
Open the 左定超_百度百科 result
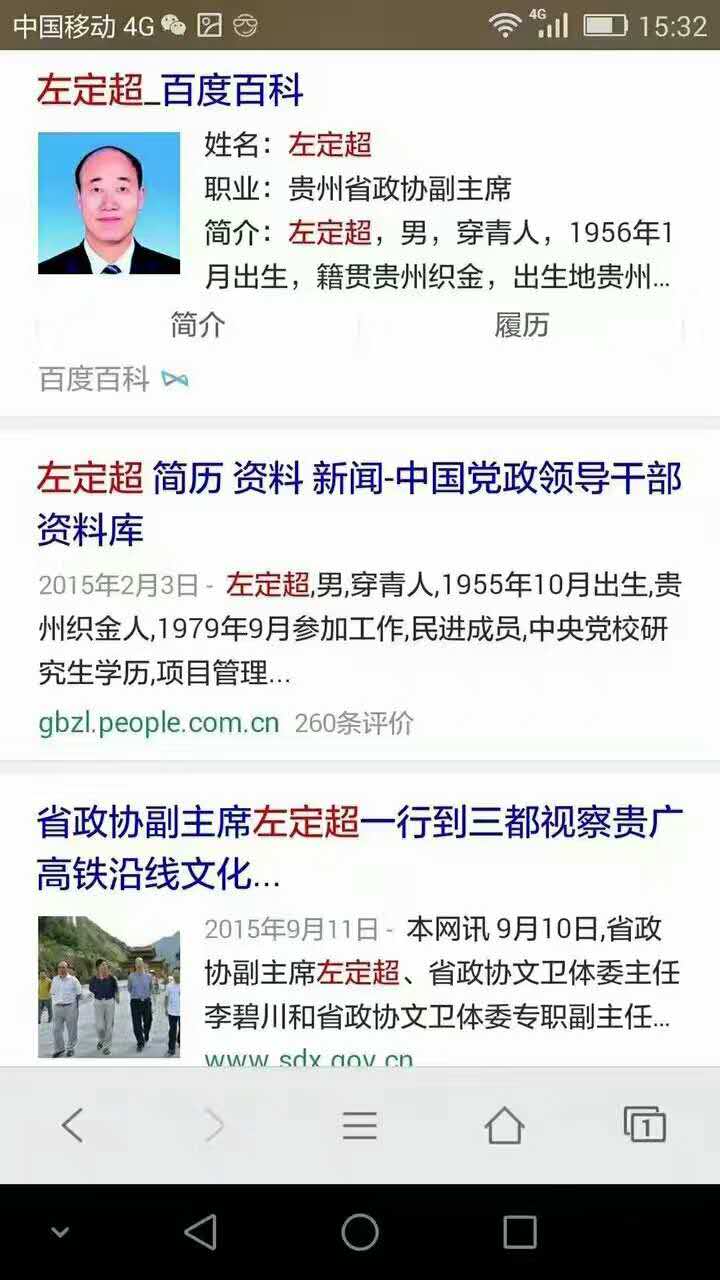click(x=170, y=91)
